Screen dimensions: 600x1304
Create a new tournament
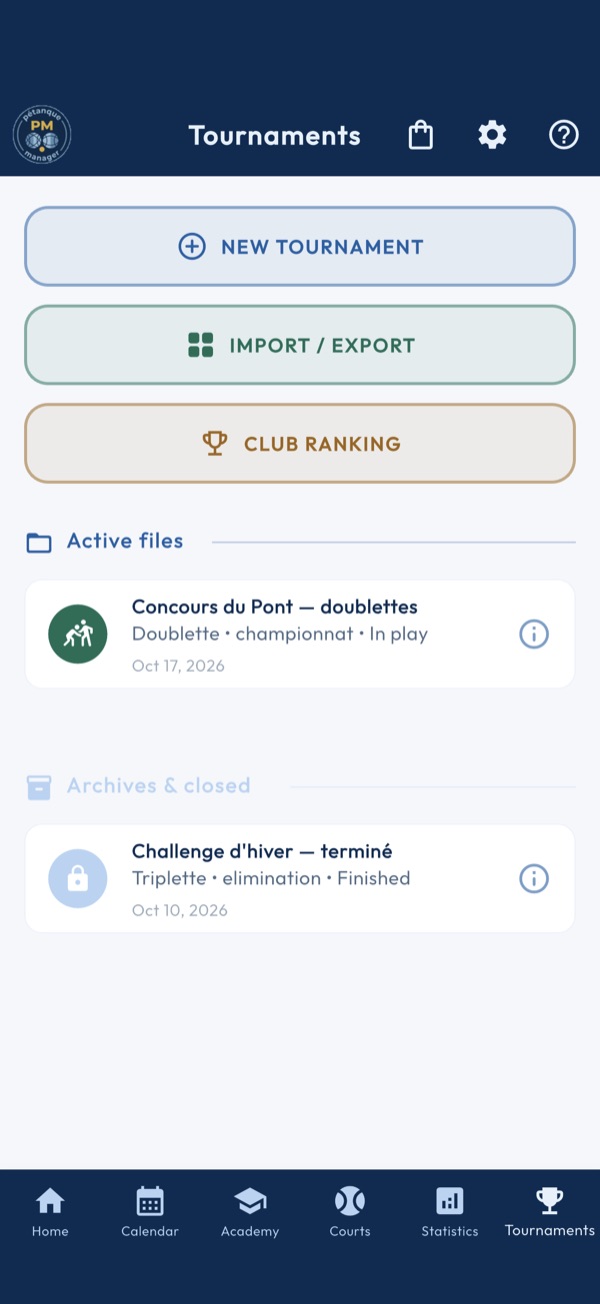pos(300,247)
